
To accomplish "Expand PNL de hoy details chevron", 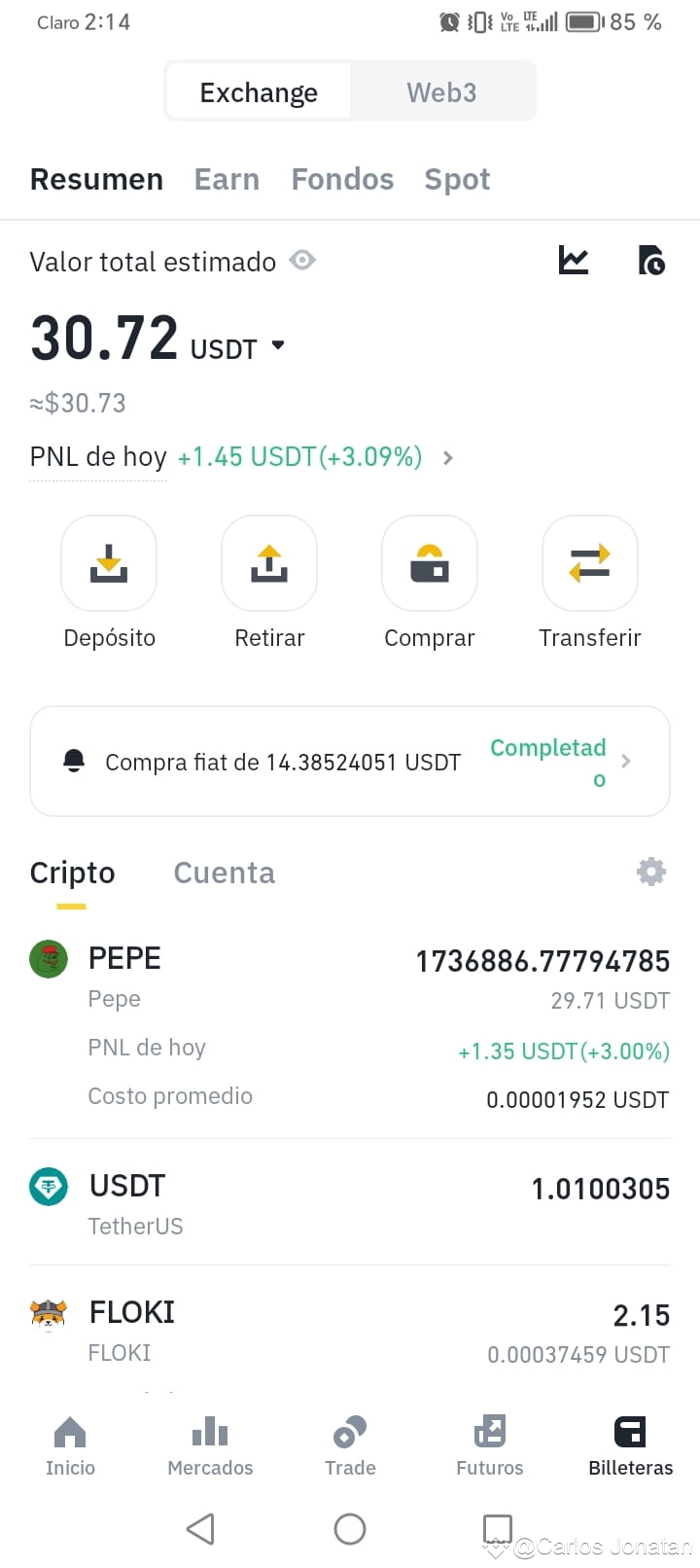I will pyautogui.click(x=448, y=457).
